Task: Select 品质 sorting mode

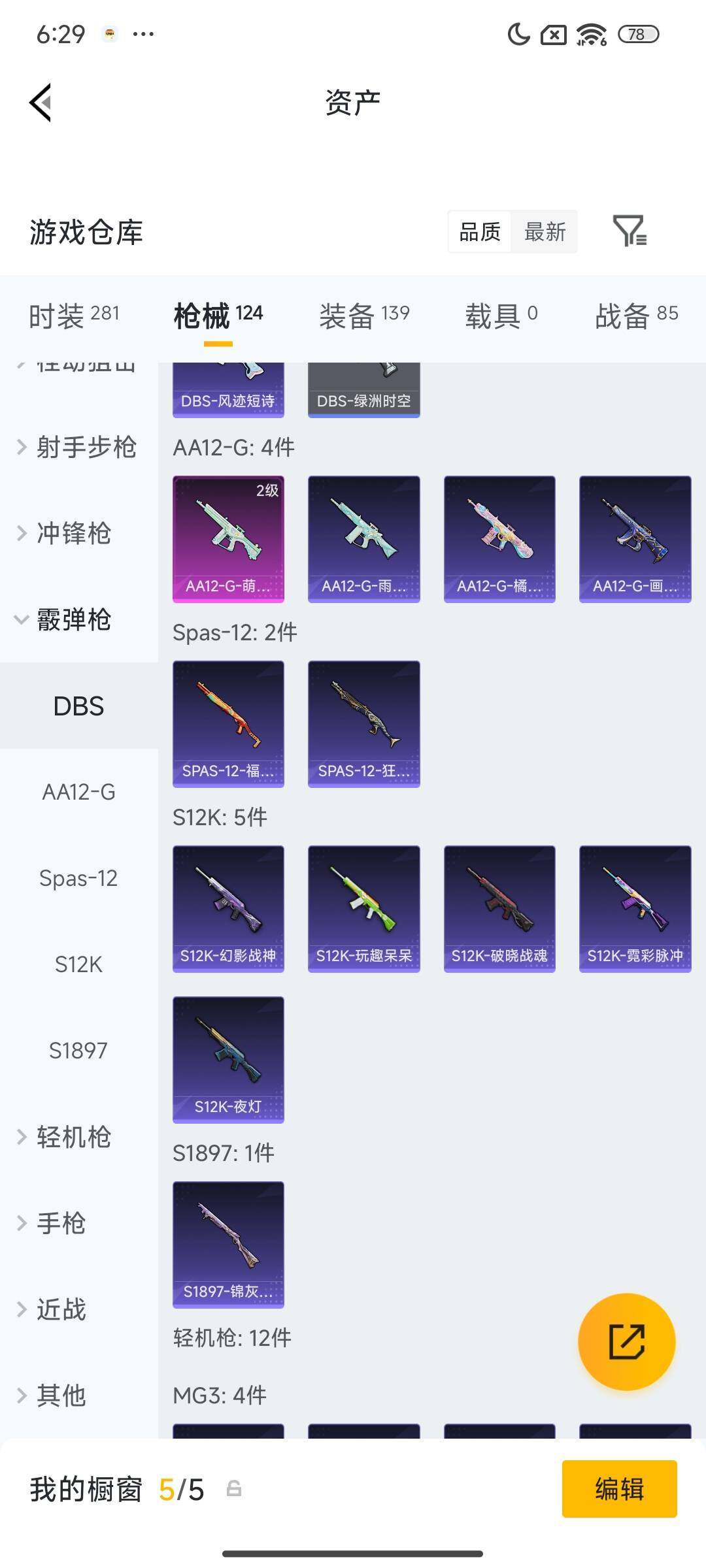Action: pyautogui.click(x=480, y=232)
